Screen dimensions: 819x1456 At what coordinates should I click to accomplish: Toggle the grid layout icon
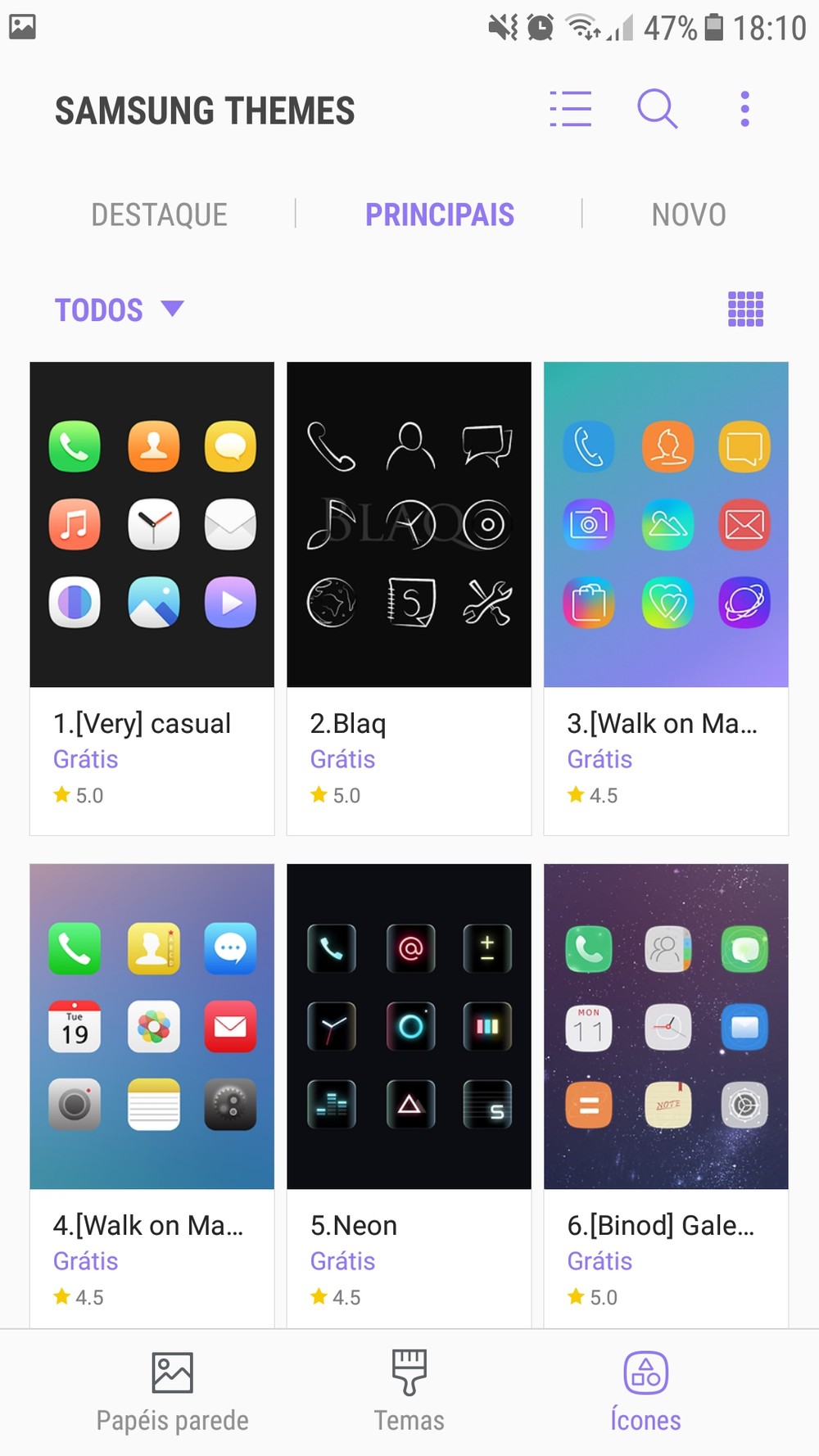(x=745, y=309)
